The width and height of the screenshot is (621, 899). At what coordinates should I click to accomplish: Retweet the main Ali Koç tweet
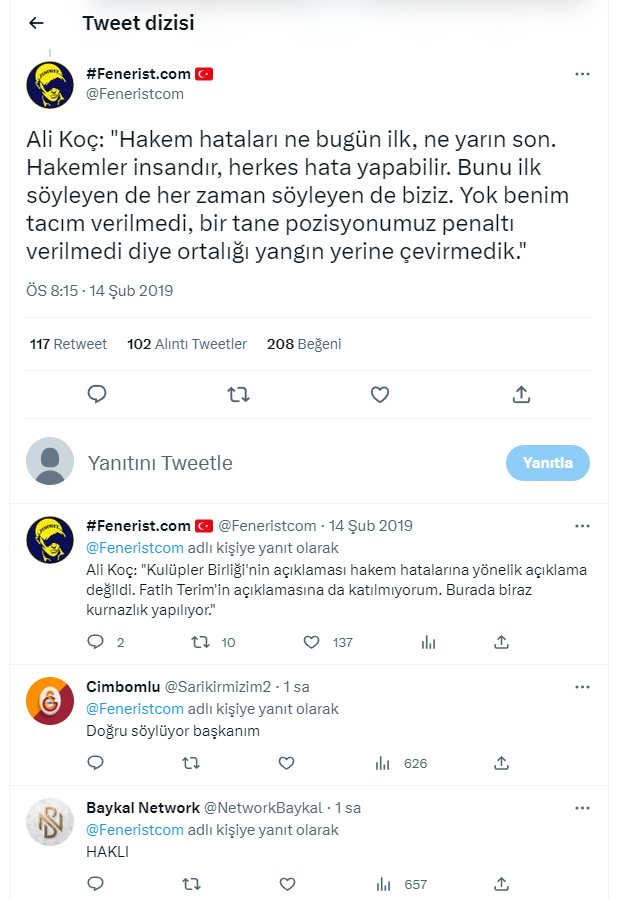(238, 395)
